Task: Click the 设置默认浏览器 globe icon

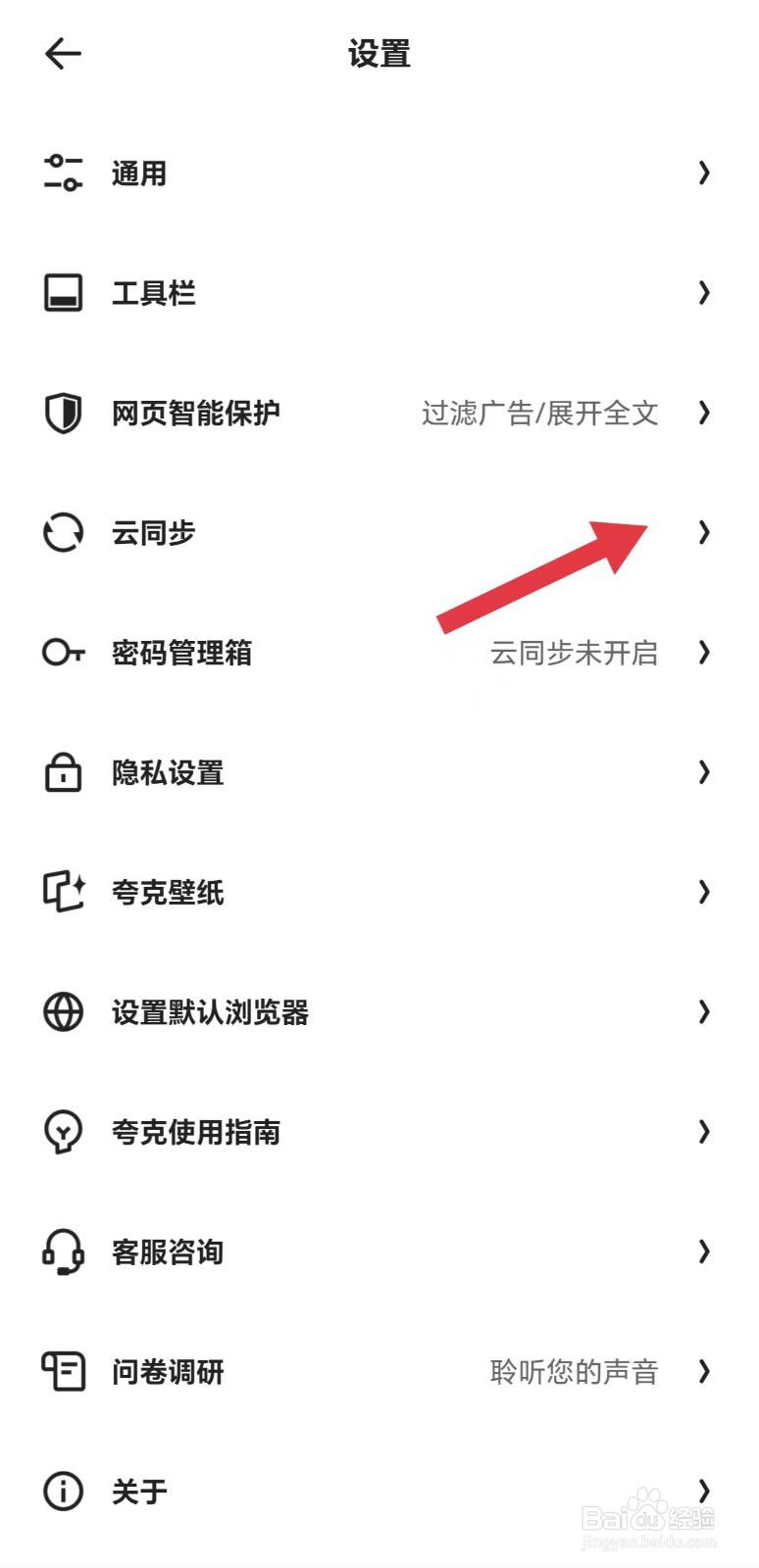Action: click(63, 1011)
